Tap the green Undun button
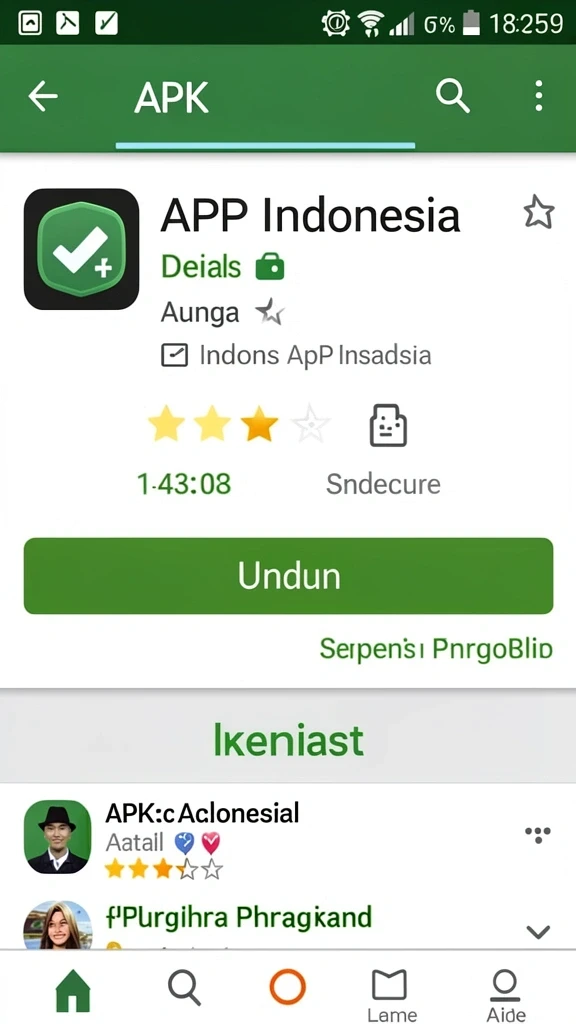 (288, 576)
